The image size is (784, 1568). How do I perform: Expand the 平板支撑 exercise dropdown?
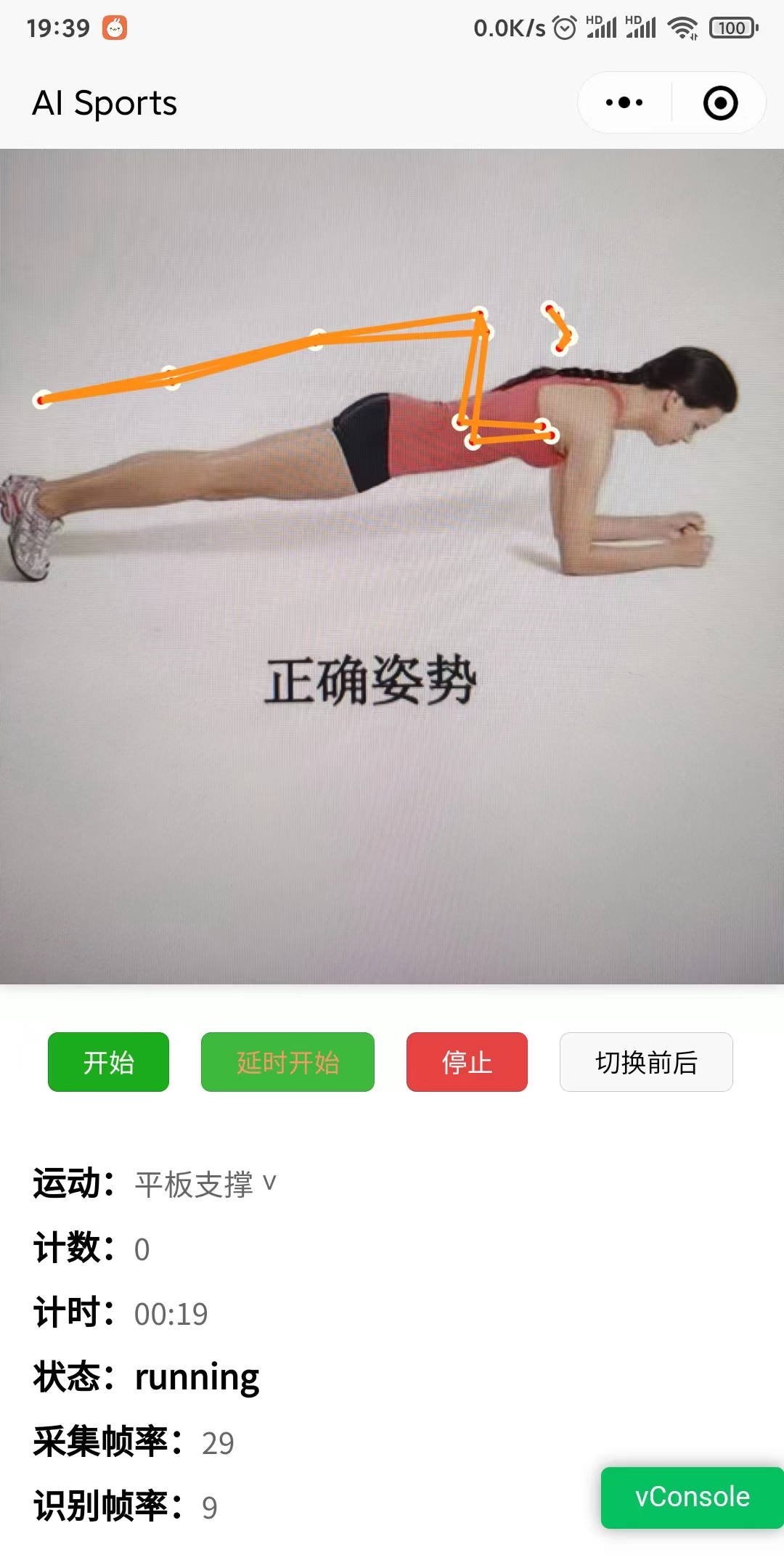click(205, 1185)
